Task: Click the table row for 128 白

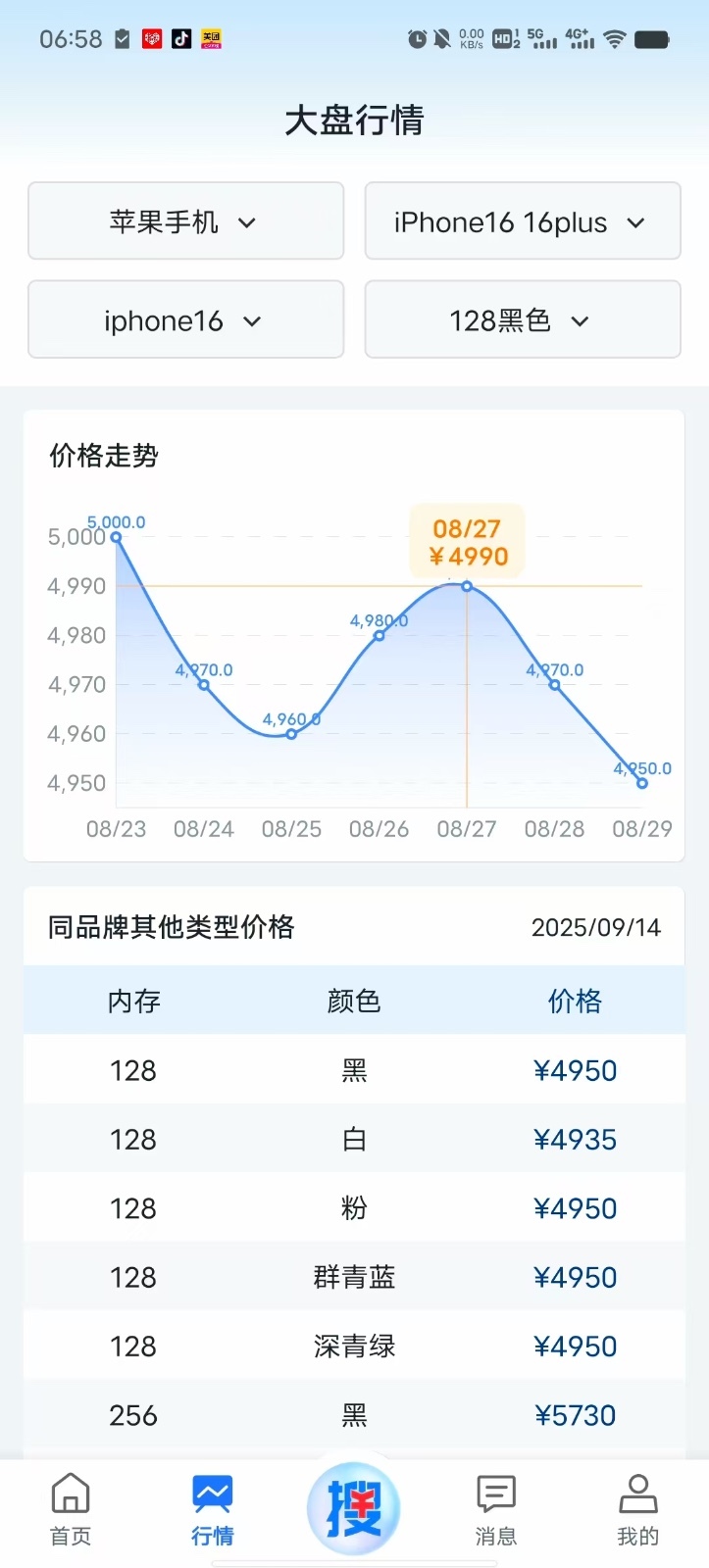Action: [x=354, y=1139]
